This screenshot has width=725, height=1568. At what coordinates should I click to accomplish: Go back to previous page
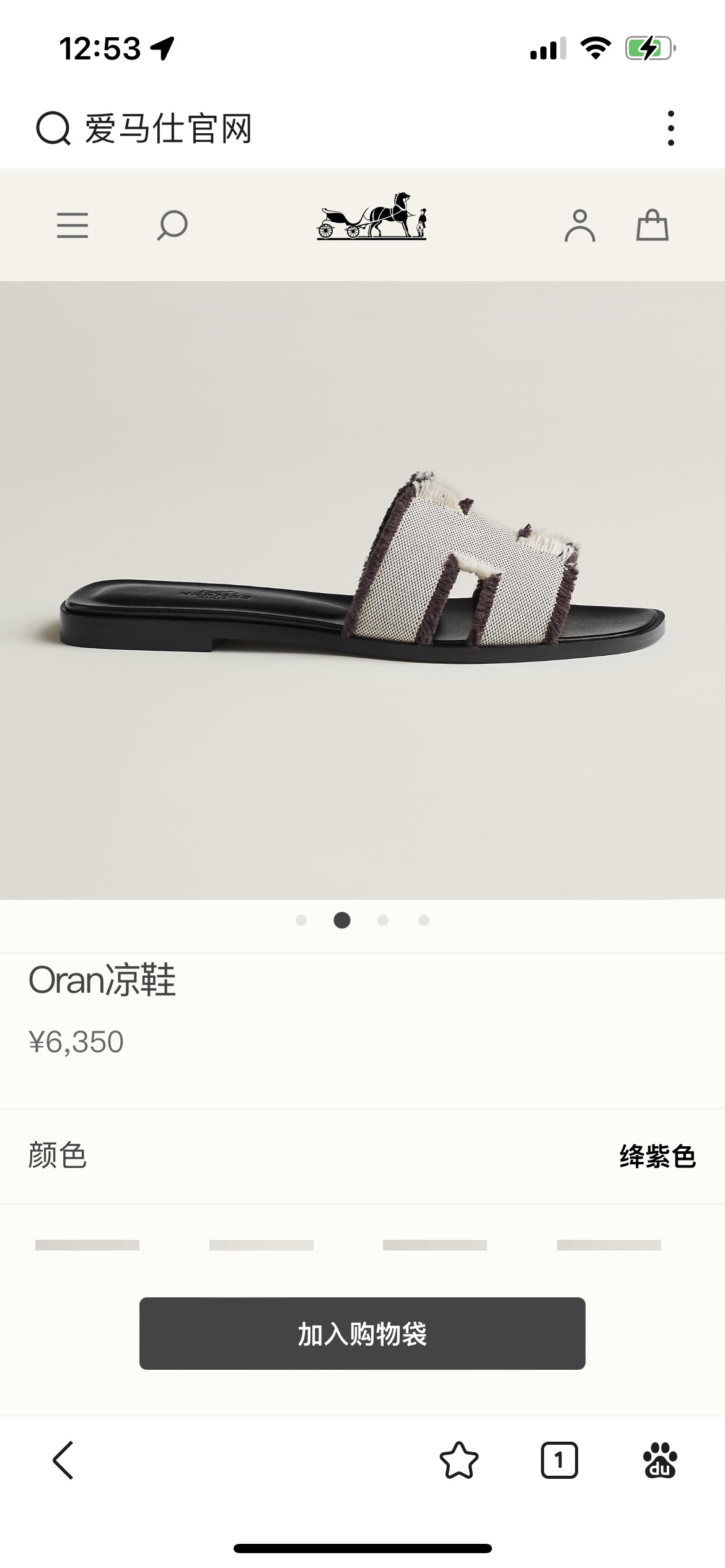pyautogui.click(x=63, y=1460)
